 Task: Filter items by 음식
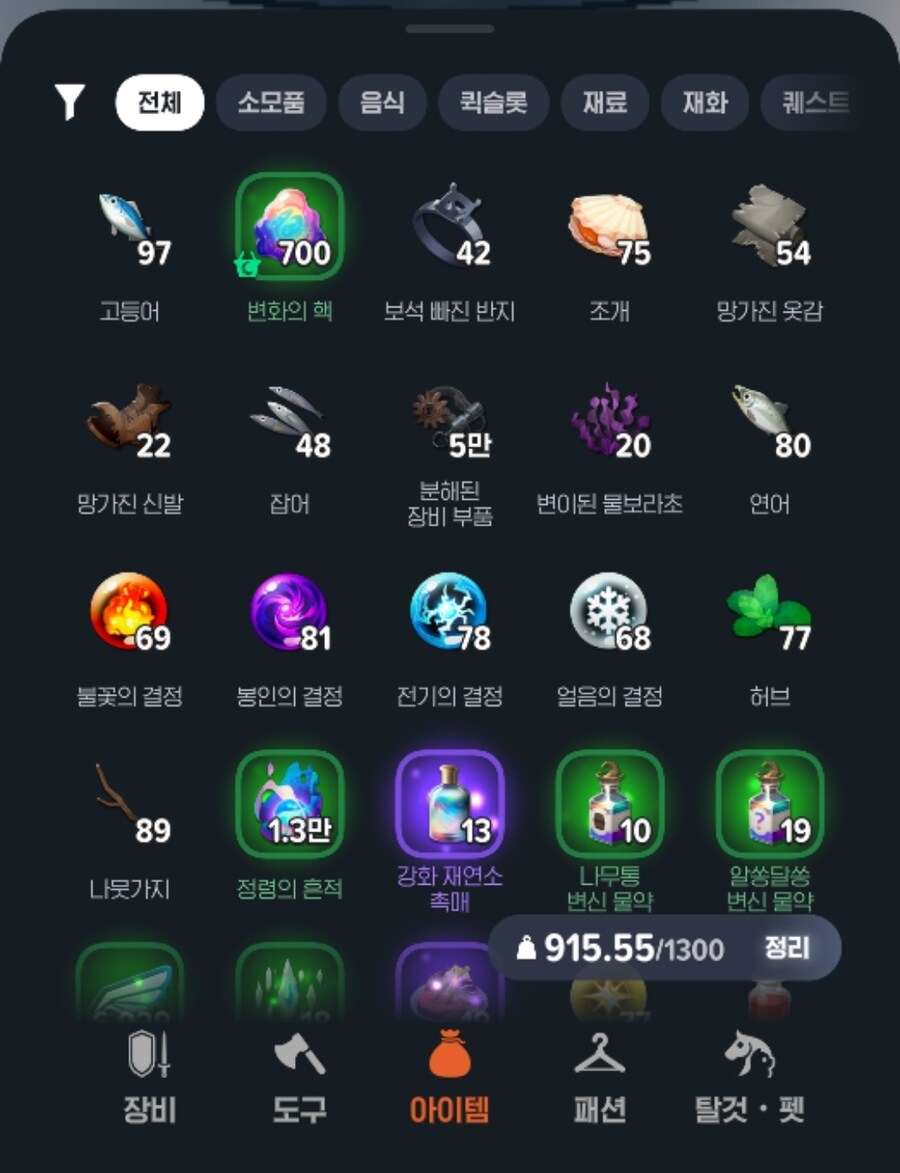tap(382, 102)
